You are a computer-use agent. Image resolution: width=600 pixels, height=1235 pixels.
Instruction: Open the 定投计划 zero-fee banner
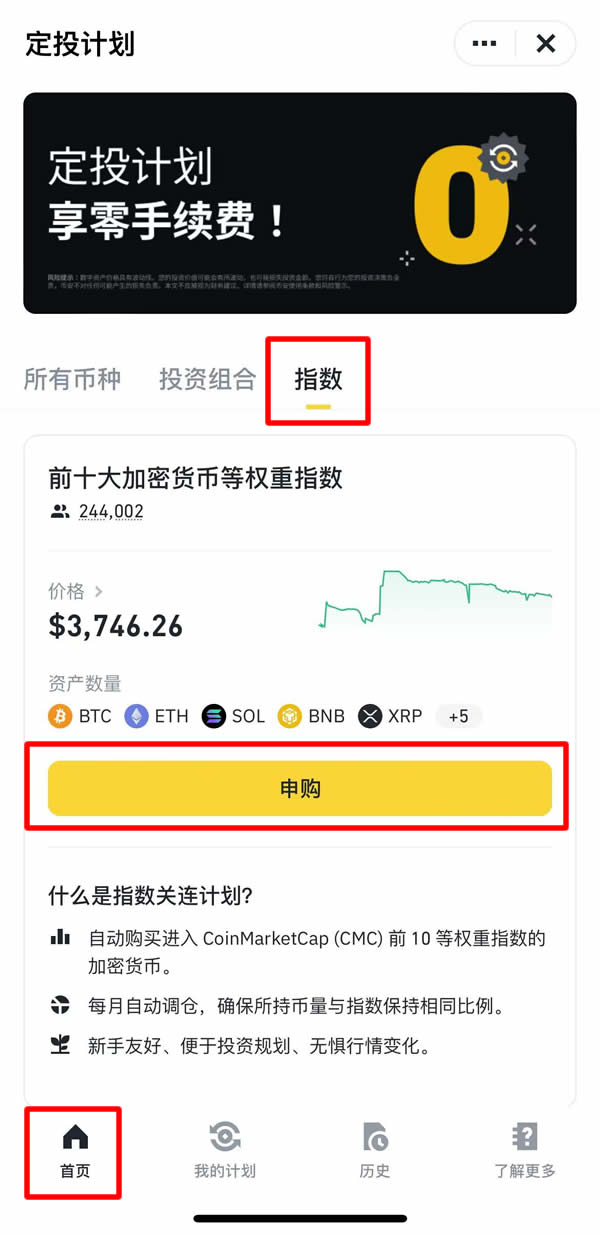(x=300, y=203)
